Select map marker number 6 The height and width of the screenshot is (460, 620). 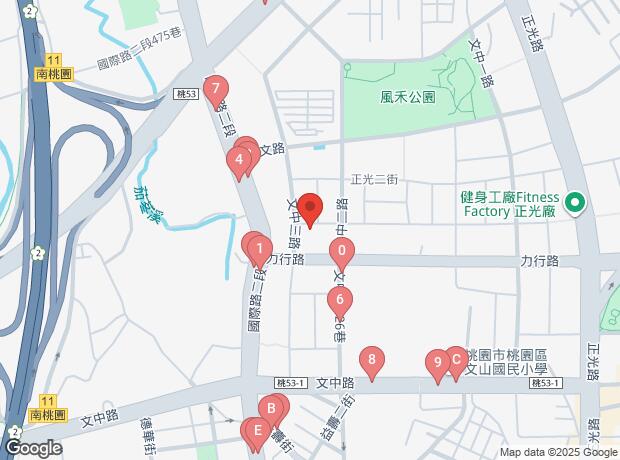(x=341, y=299)
